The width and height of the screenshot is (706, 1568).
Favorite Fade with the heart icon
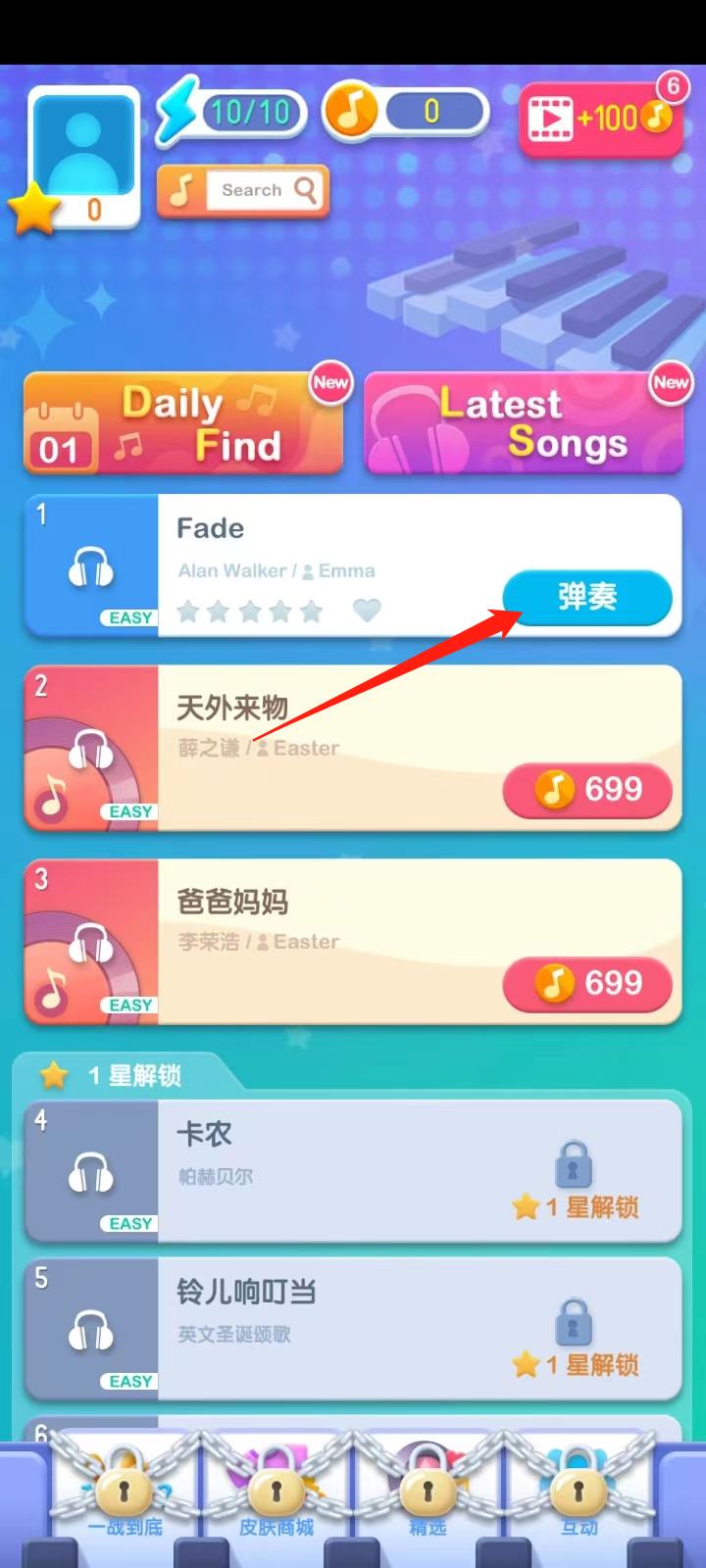367,612
